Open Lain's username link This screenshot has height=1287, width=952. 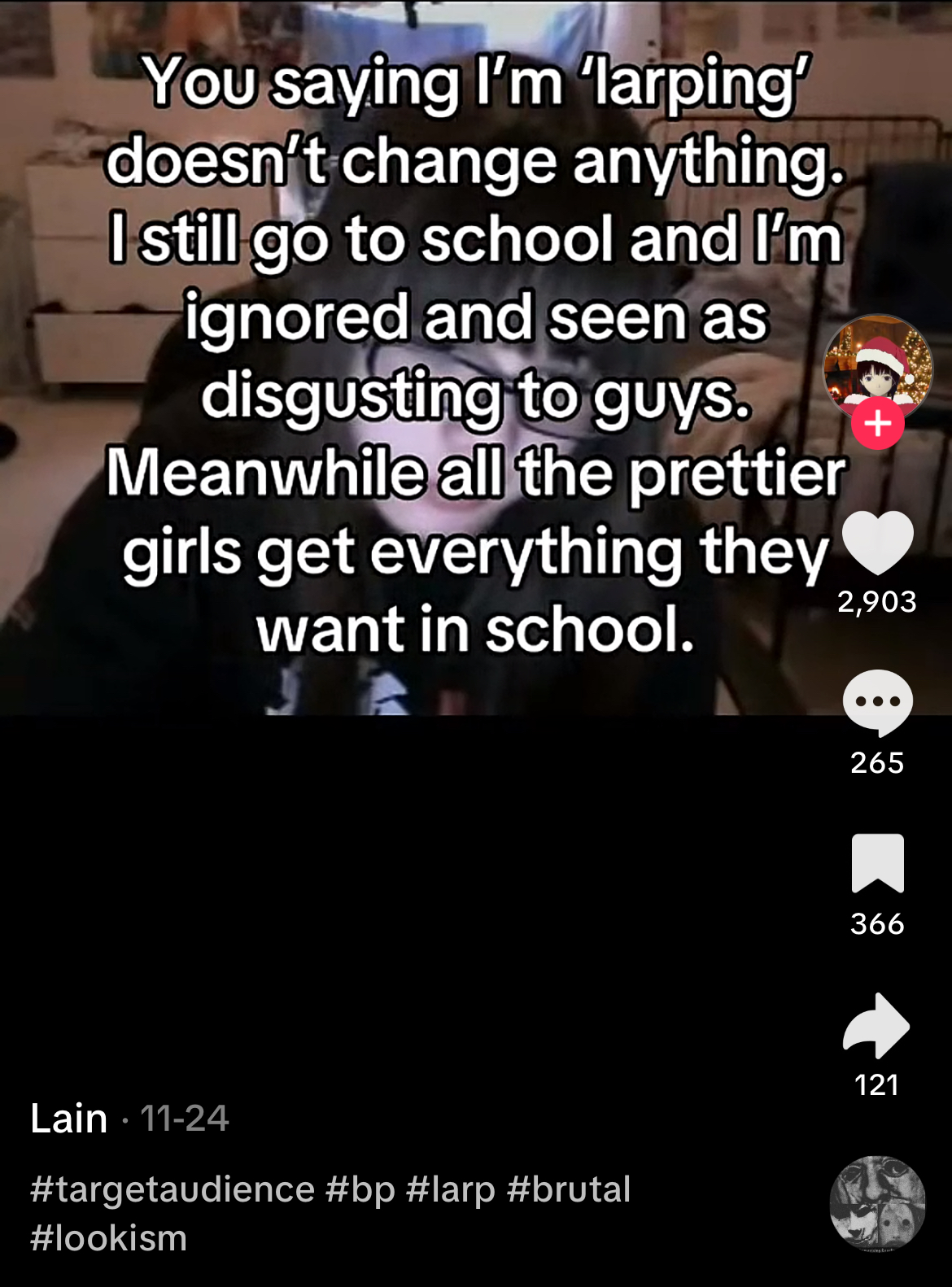(x=69, y=1119)
